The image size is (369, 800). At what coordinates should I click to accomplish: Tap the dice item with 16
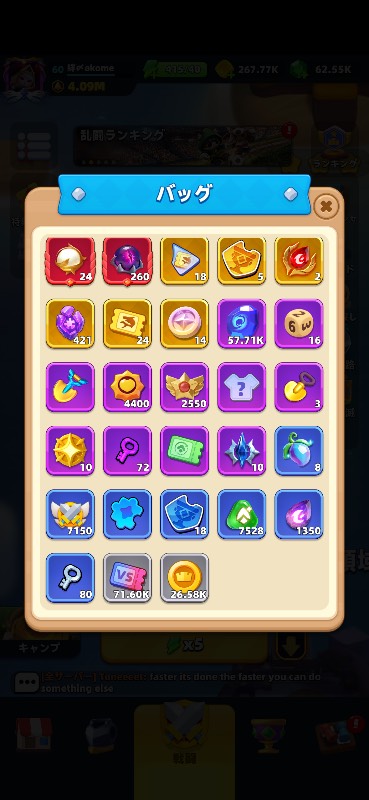(299, 323)
